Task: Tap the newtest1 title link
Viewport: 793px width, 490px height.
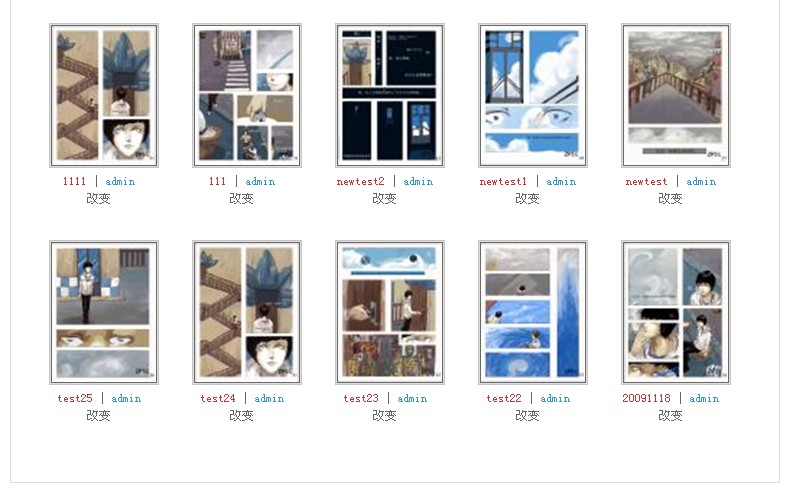Action: click(503, 182)
